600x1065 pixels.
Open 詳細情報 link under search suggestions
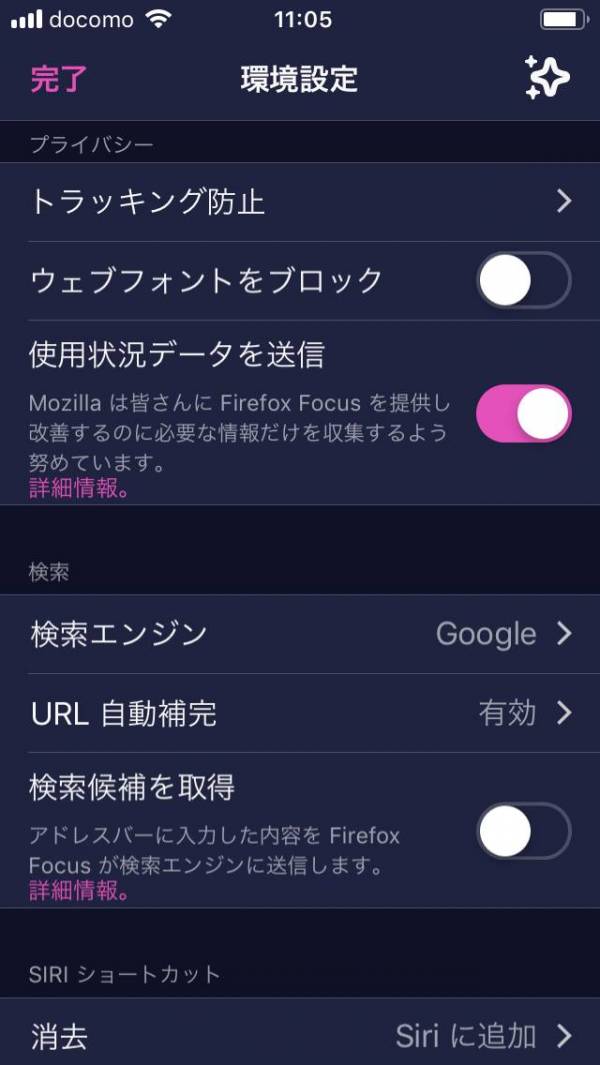80,892
